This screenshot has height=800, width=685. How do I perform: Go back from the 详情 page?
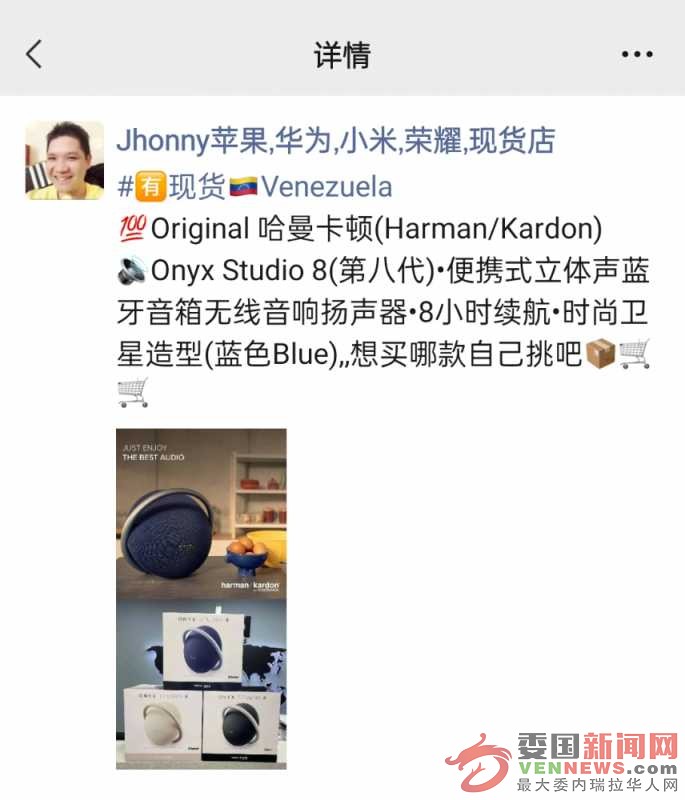(x=35, y=54)
